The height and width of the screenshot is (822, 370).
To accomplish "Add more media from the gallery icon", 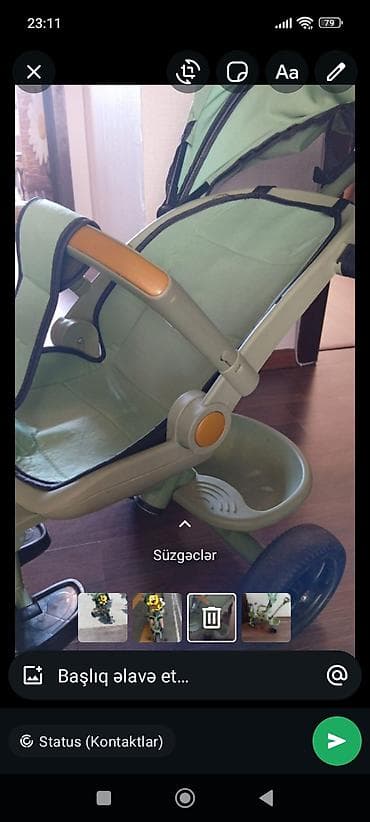I will pyautogui.click(x=33, y=676).
